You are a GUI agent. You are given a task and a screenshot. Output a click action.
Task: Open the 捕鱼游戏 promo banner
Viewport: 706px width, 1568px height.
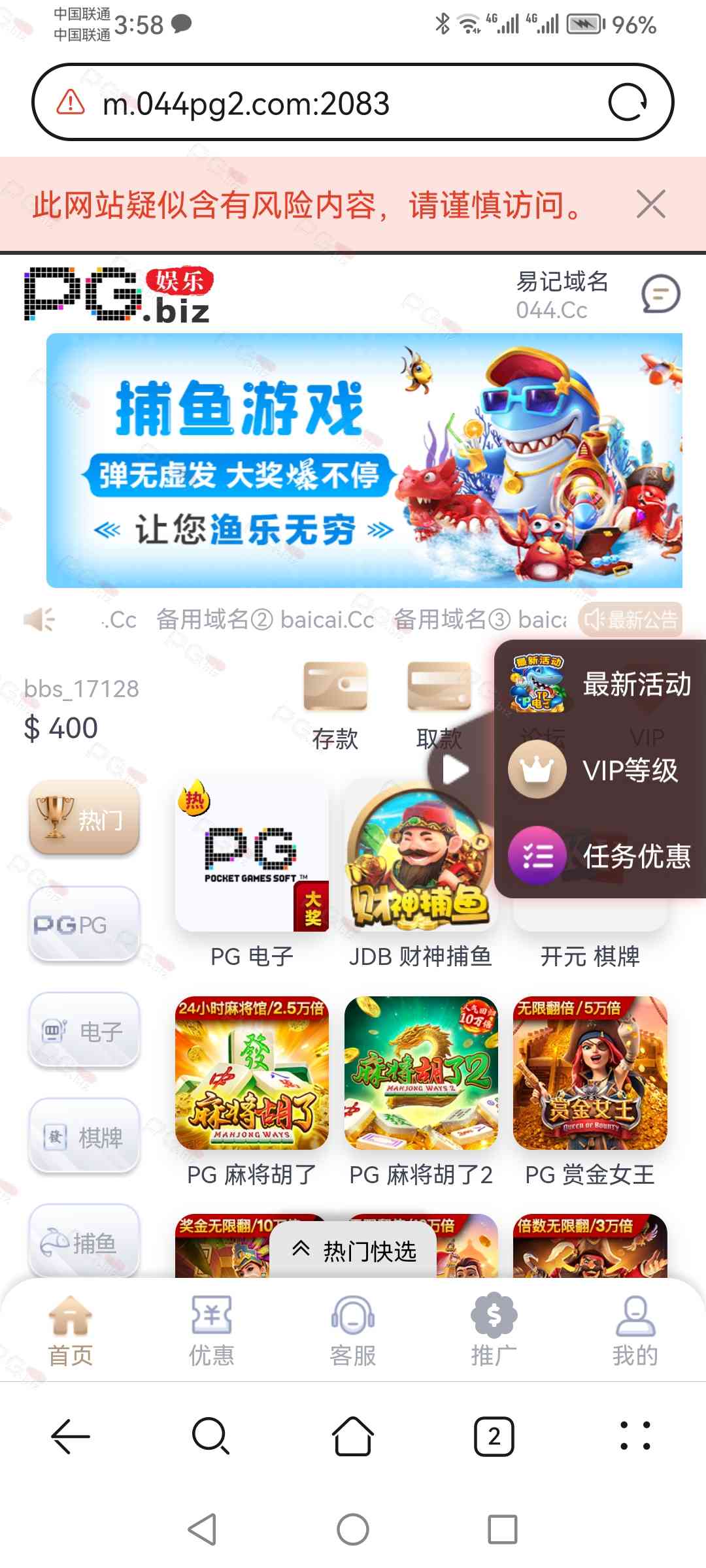(x=364, y=461)
